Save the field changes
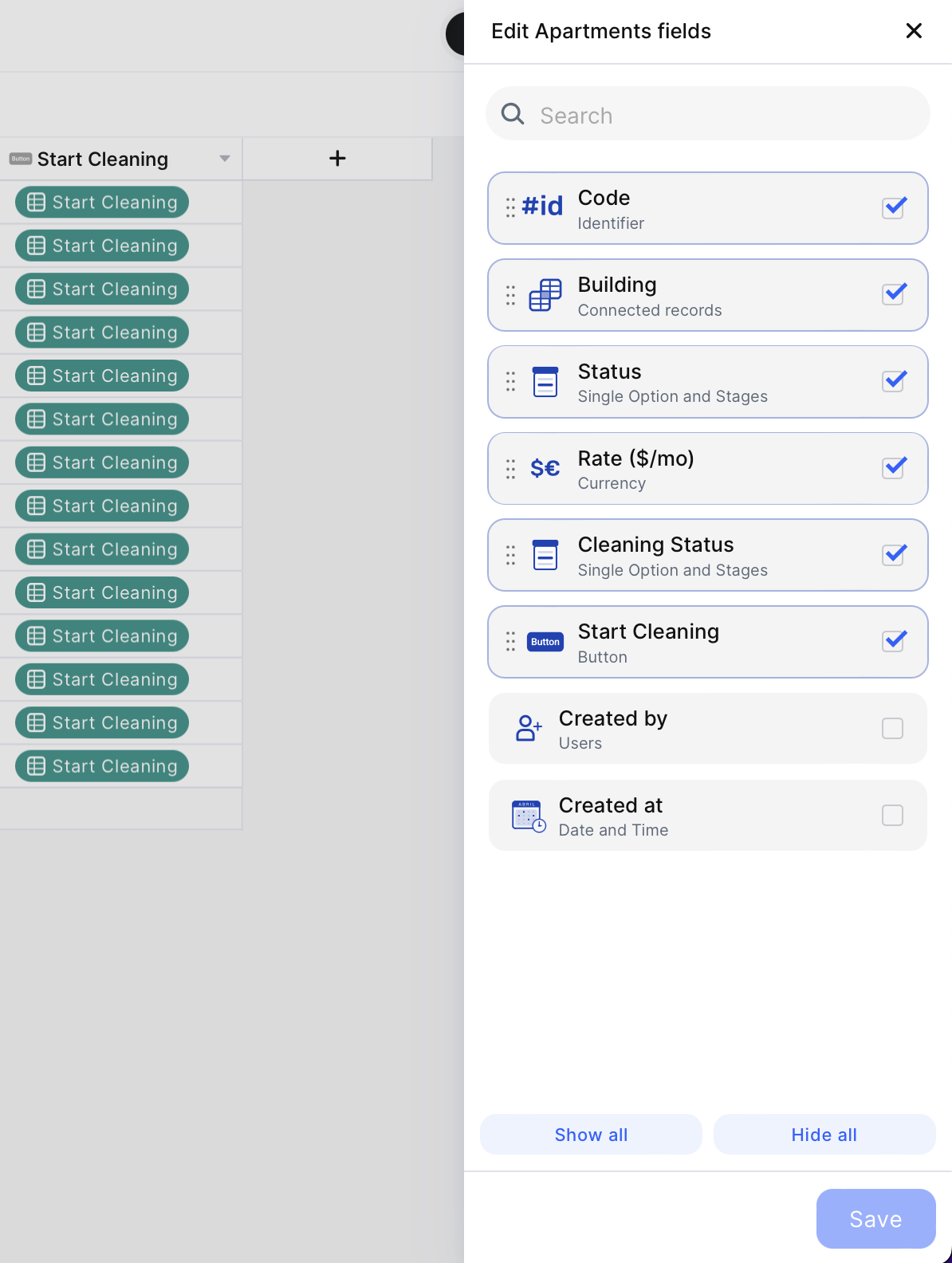The height and width of the screenshot is (1263, 952). coord(875,1218)
